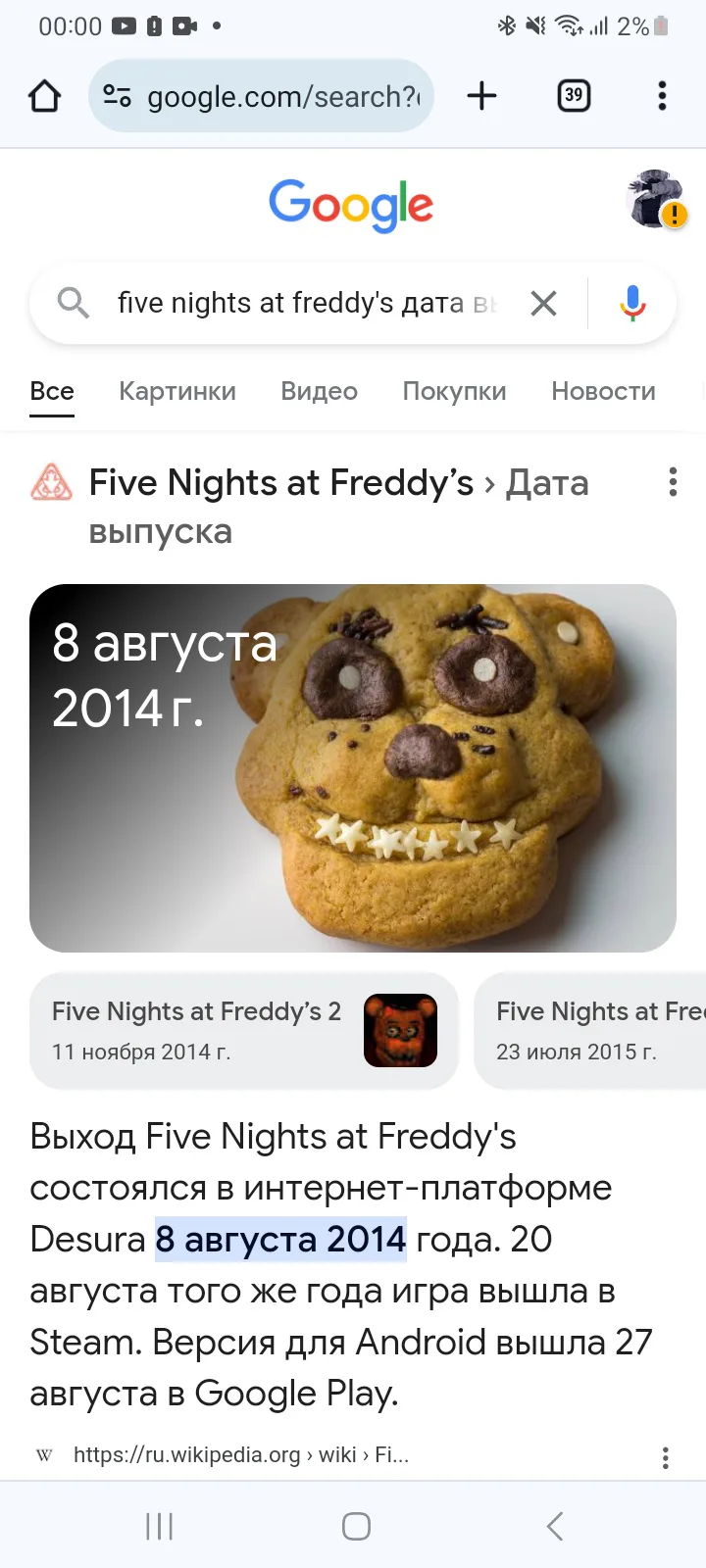706x1568 pixels.
Task: Clear the search query text
Action: coord(543,304)
